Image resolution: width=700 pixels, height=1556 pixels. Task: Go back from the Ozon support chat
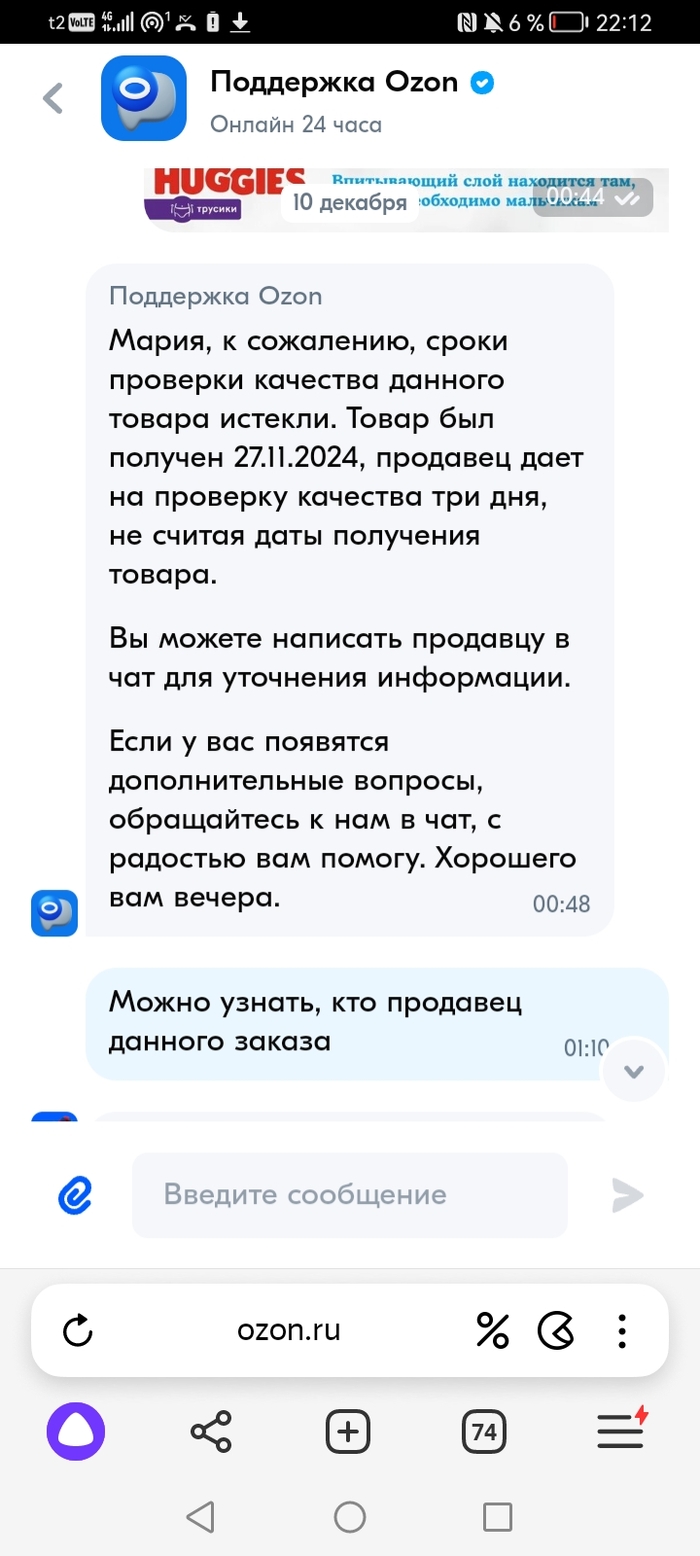click(x=53, y=98)
